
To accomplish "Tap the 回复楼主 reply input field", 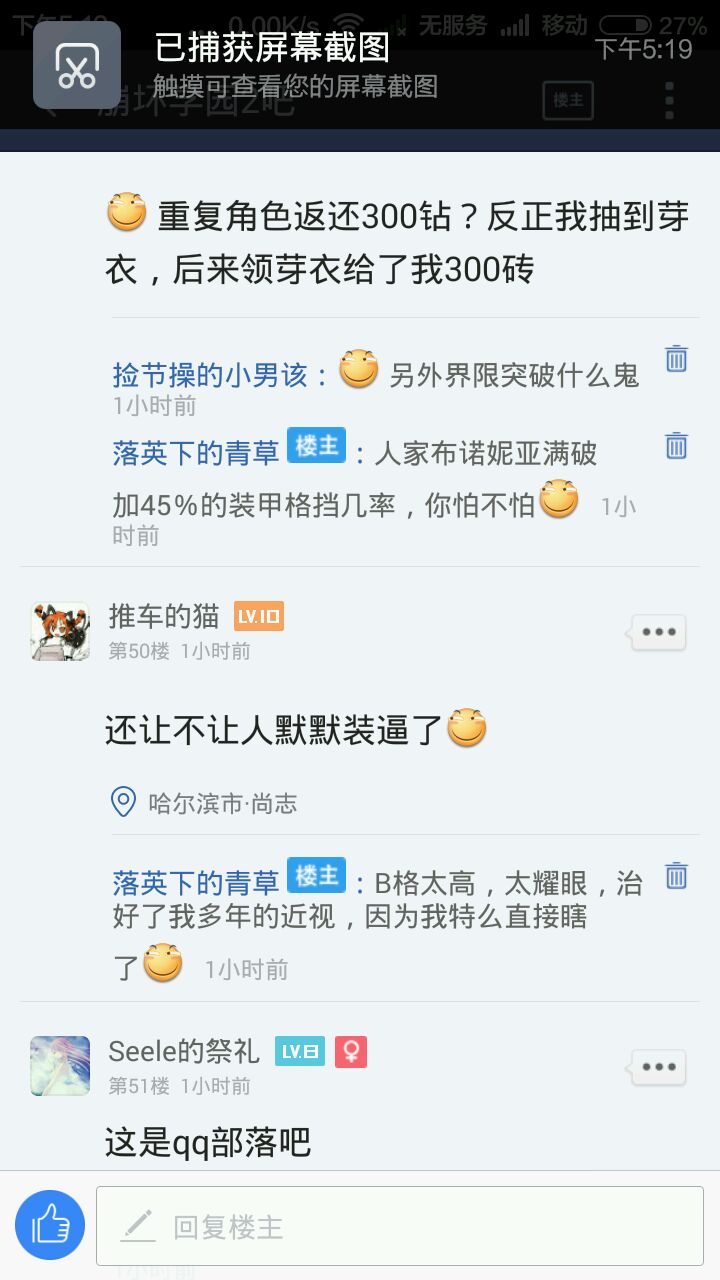I will coord(399,1226).
